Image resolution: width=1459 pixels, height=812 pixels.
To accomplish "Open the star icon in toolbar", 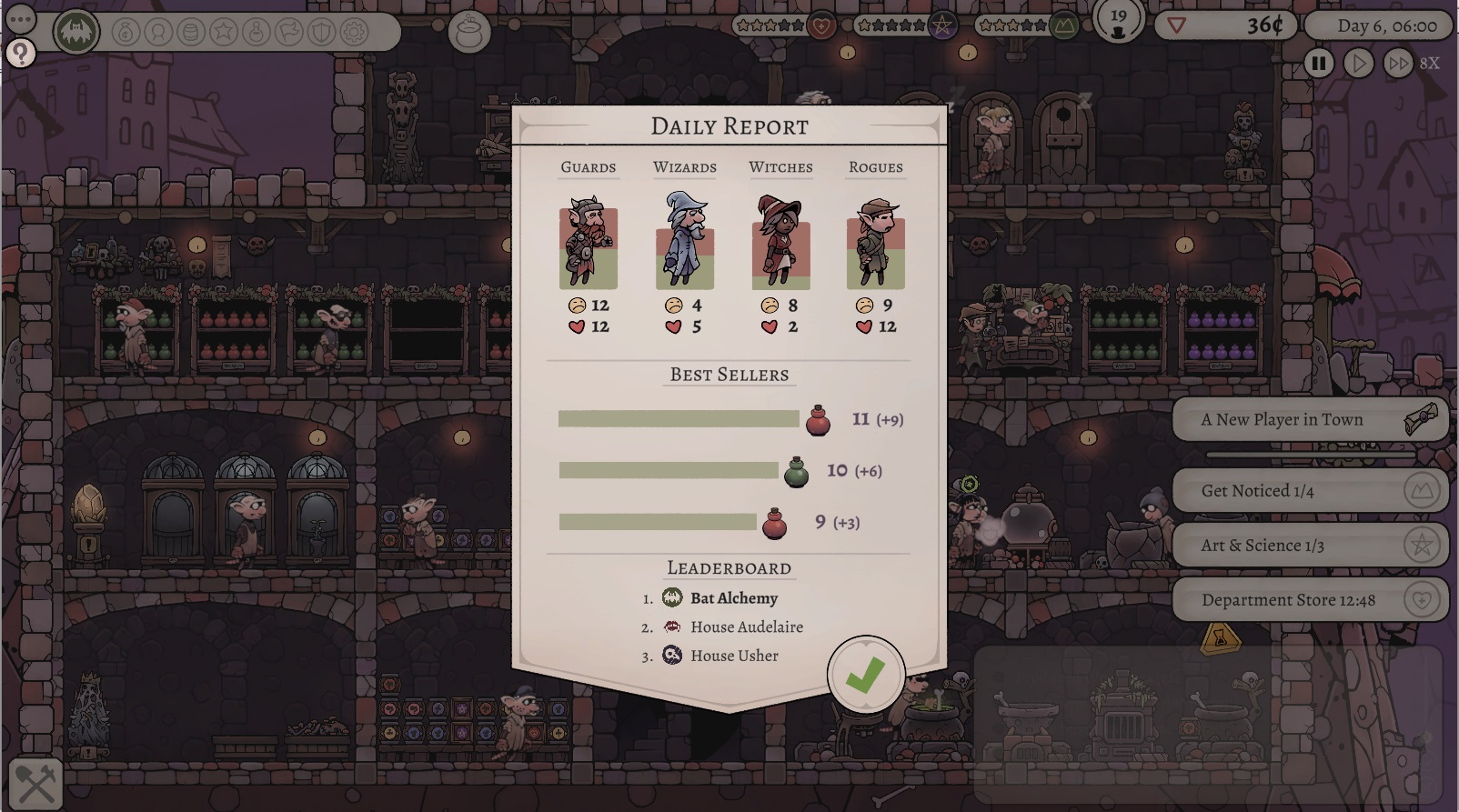I will [224, 33].
